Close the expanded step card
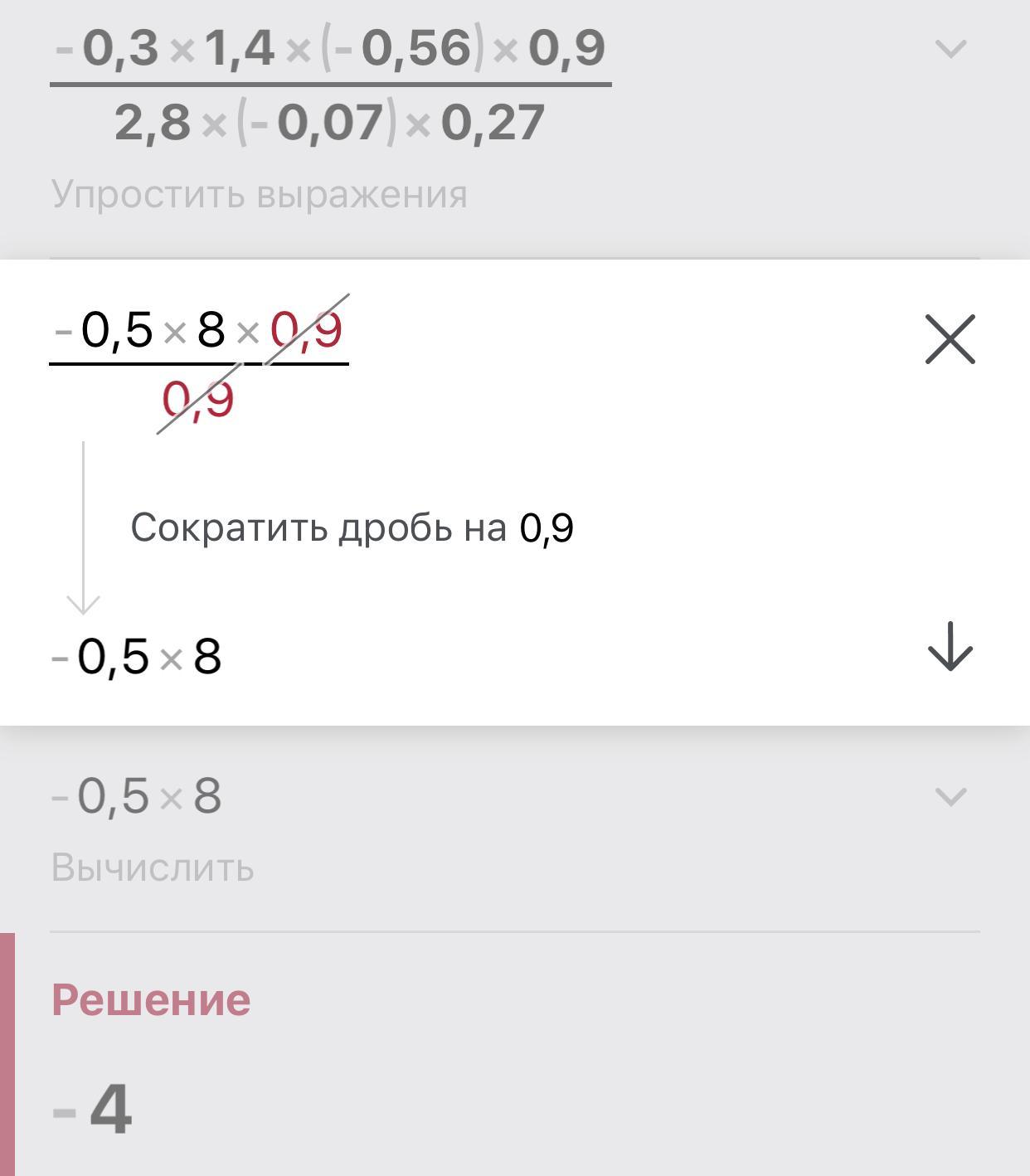 pyautogui.click(x=950, y=339)
